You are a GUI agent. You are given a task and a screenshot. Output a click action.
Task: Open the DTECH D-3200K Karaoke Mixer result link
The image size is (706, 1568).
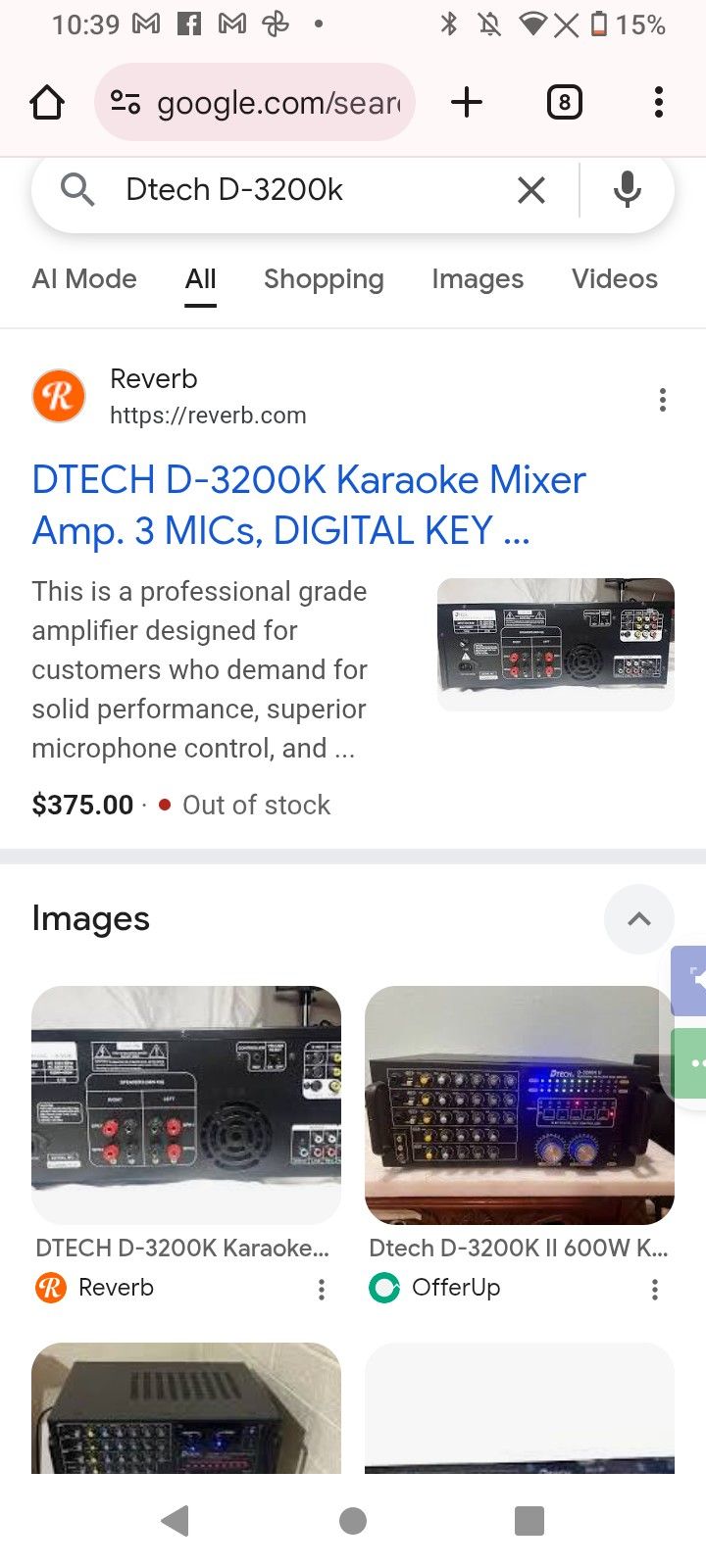click(308, 505)
